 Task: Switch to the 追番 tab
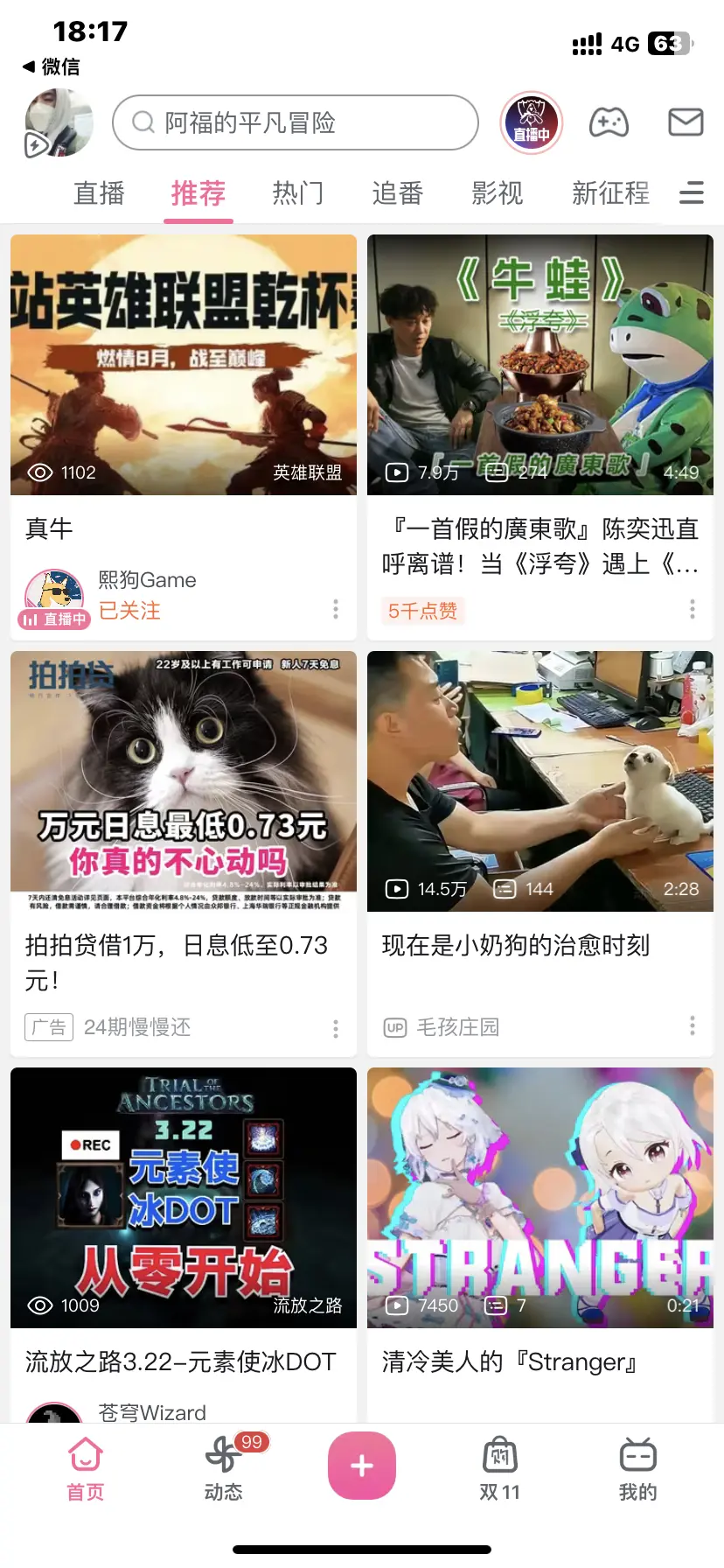click(398, 193)
